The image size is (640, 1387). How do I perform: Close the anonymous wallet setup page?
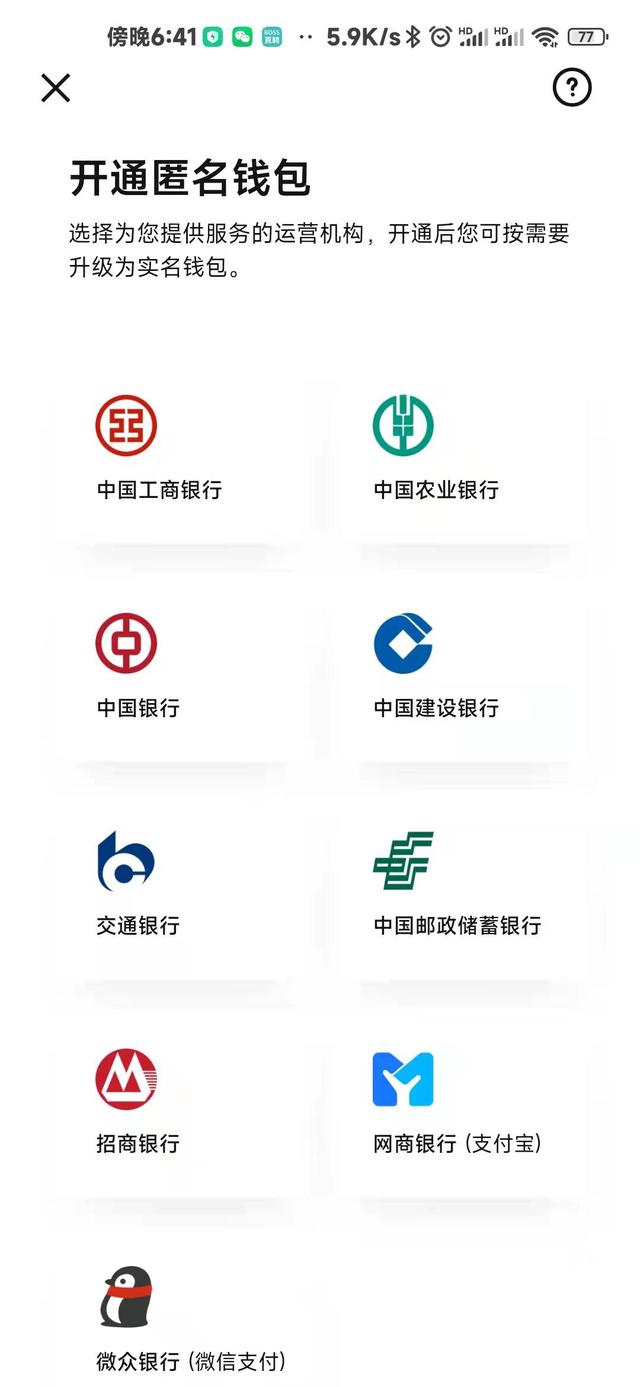pyautogui.click(x=56, y=88)
